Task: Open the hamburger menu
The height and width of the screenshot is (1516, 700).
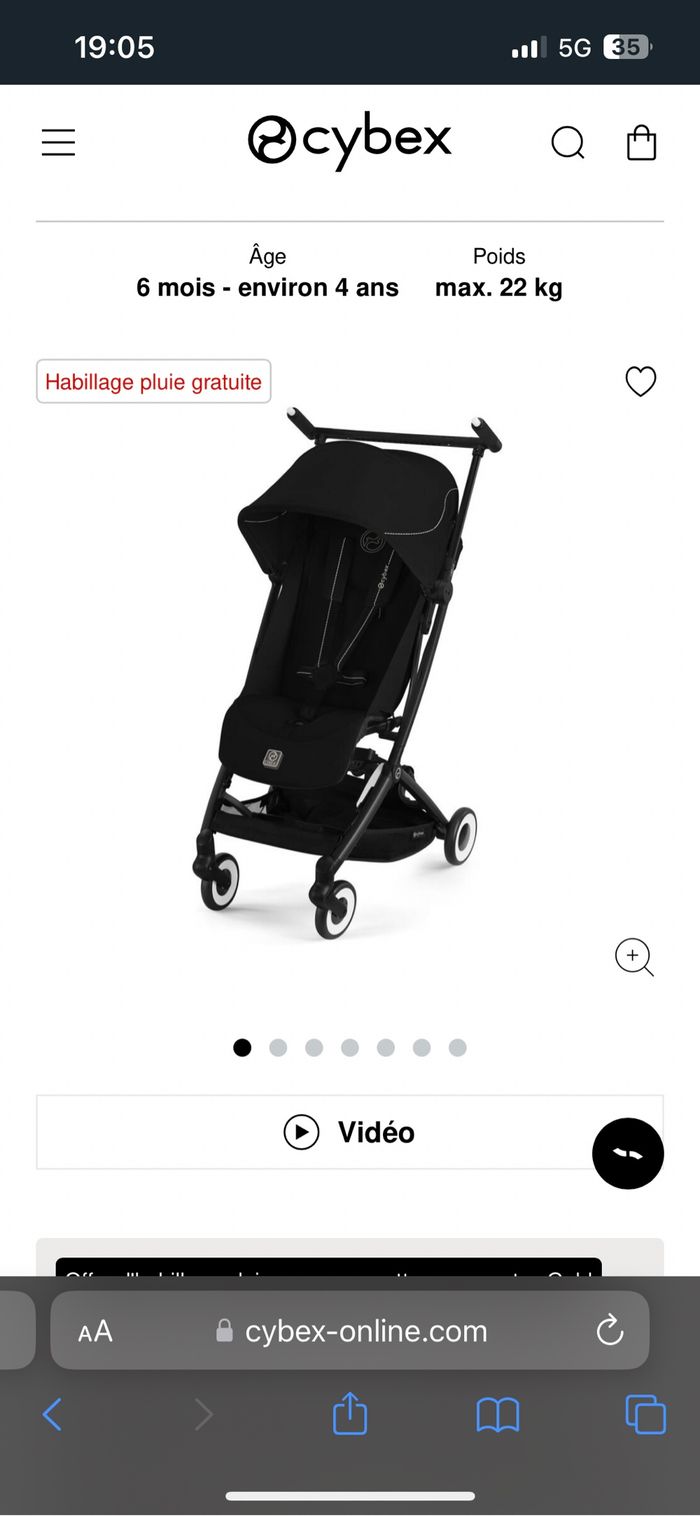Action: 58,143
